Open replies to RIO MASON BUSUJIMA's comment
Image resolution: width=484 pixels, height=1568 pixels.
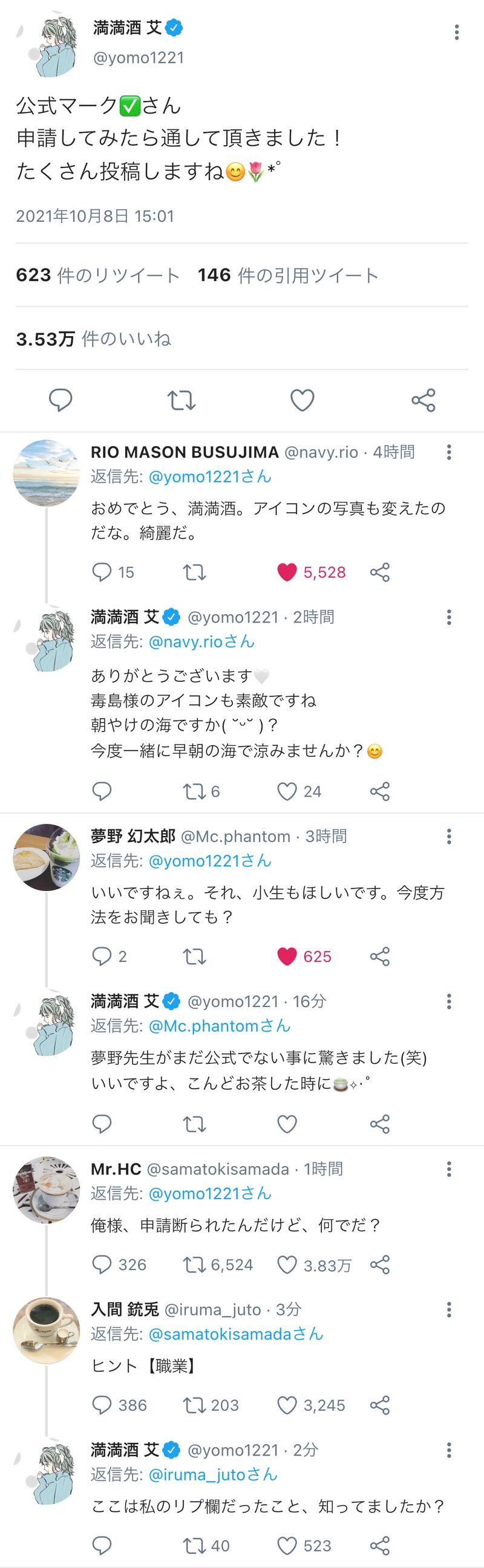[x=102, y=572]
